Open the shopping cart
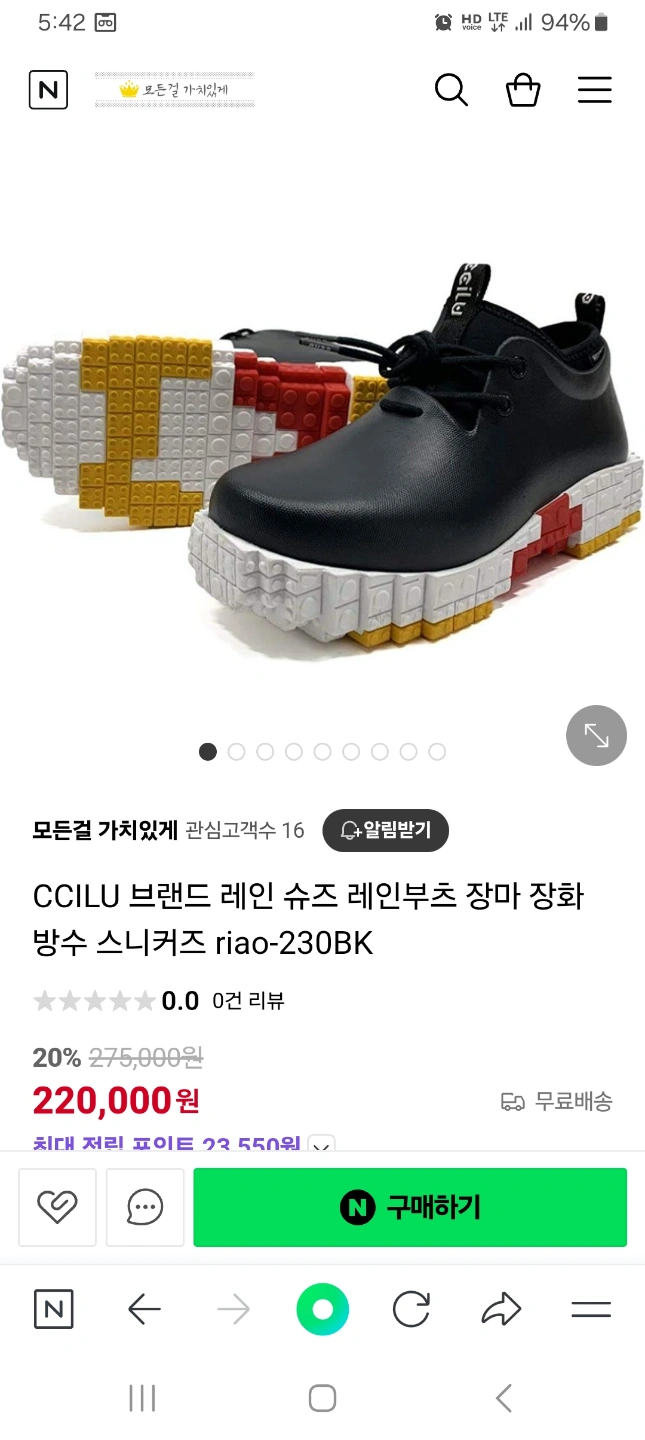645x1440 pixels. coord(523,90)
